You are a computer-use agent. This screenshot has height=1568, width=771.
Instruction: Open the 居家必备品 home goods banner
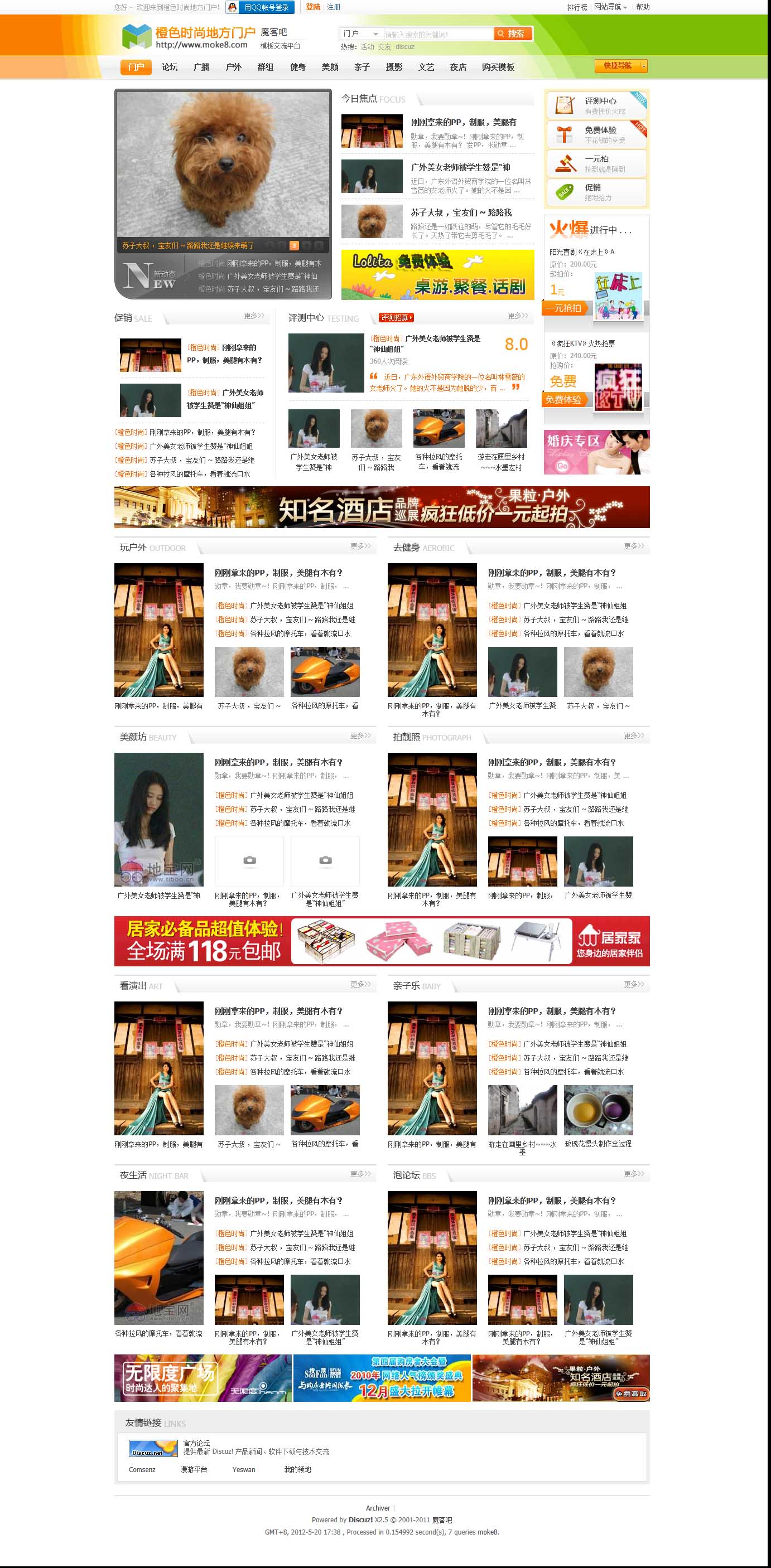(382, 941)
